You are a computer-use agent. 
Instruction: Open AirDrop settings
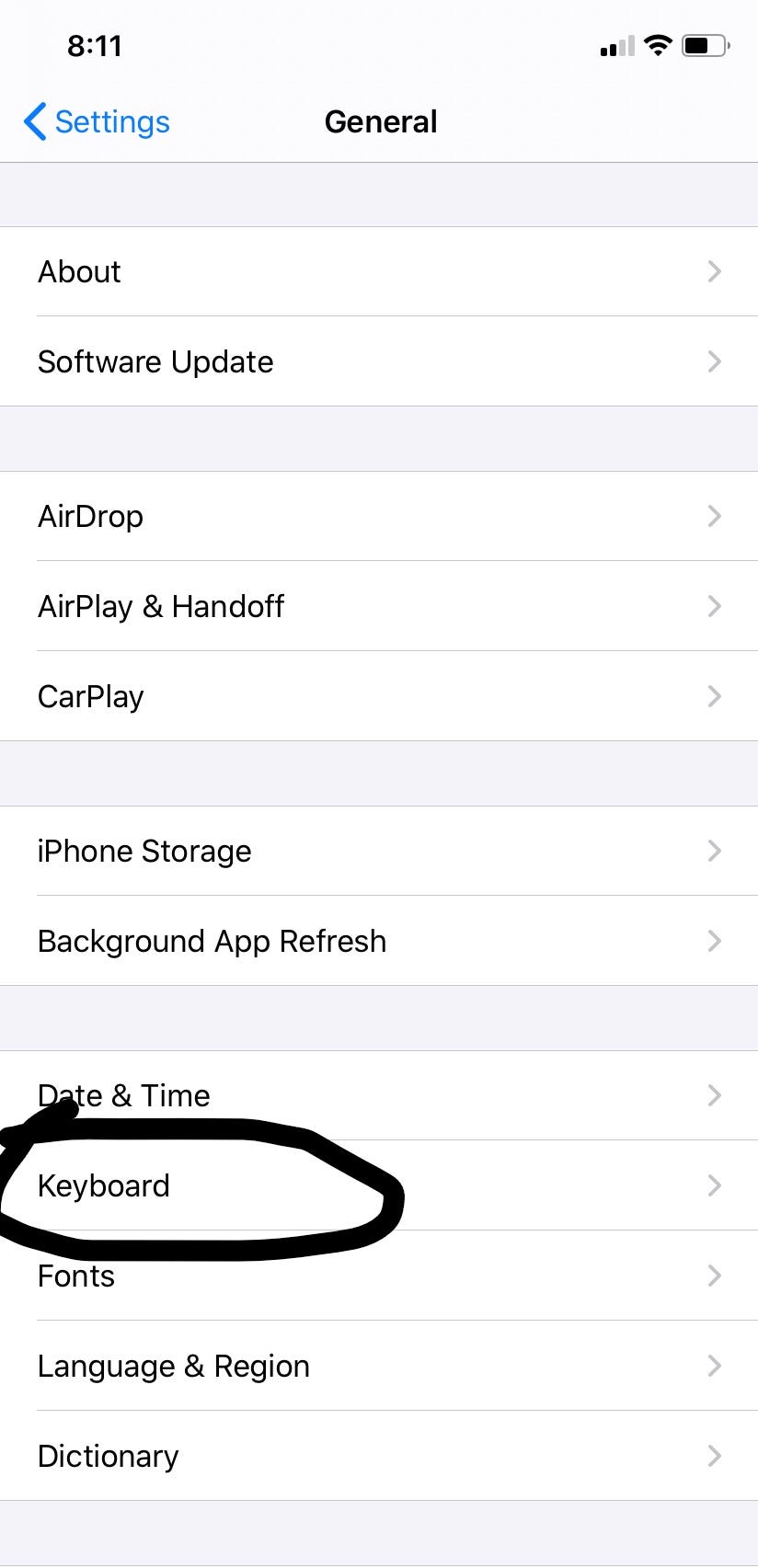pos(379,516)
